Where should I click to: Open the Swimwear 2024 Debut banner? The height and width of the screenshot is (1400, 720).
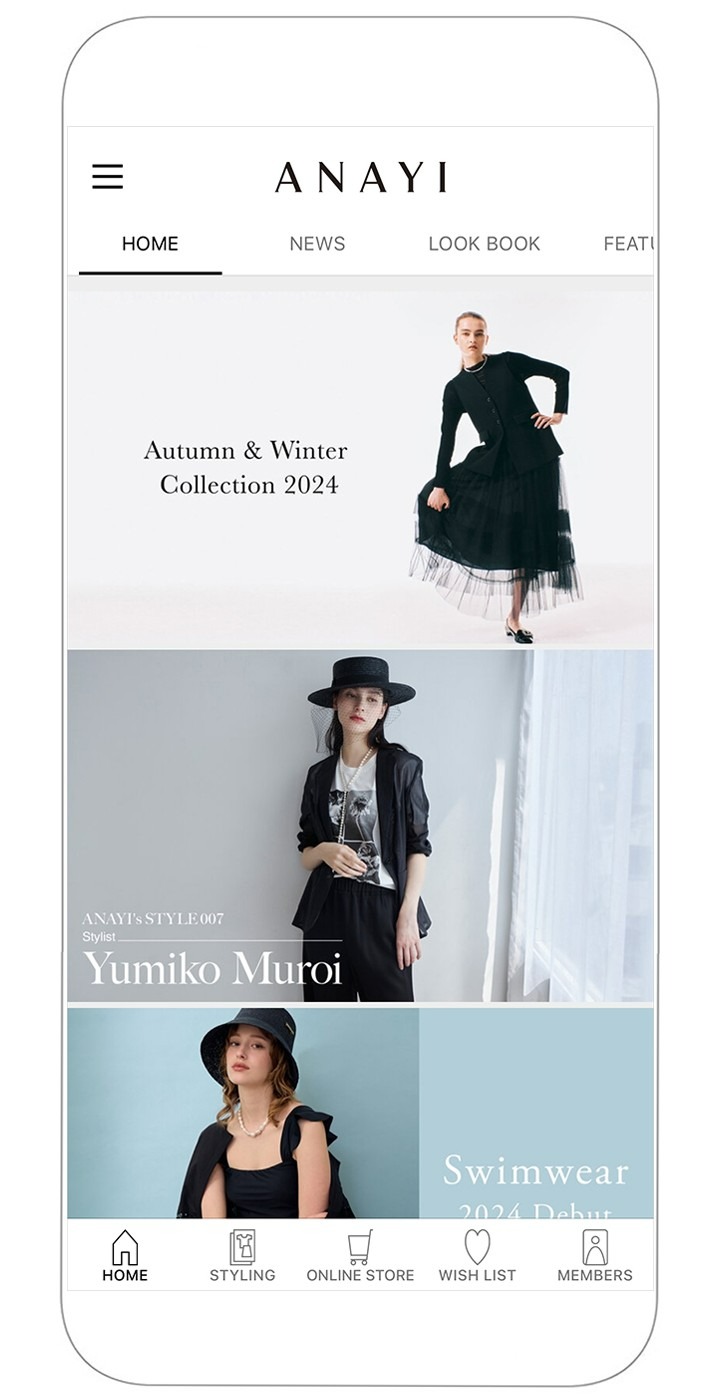[360, 1112]
